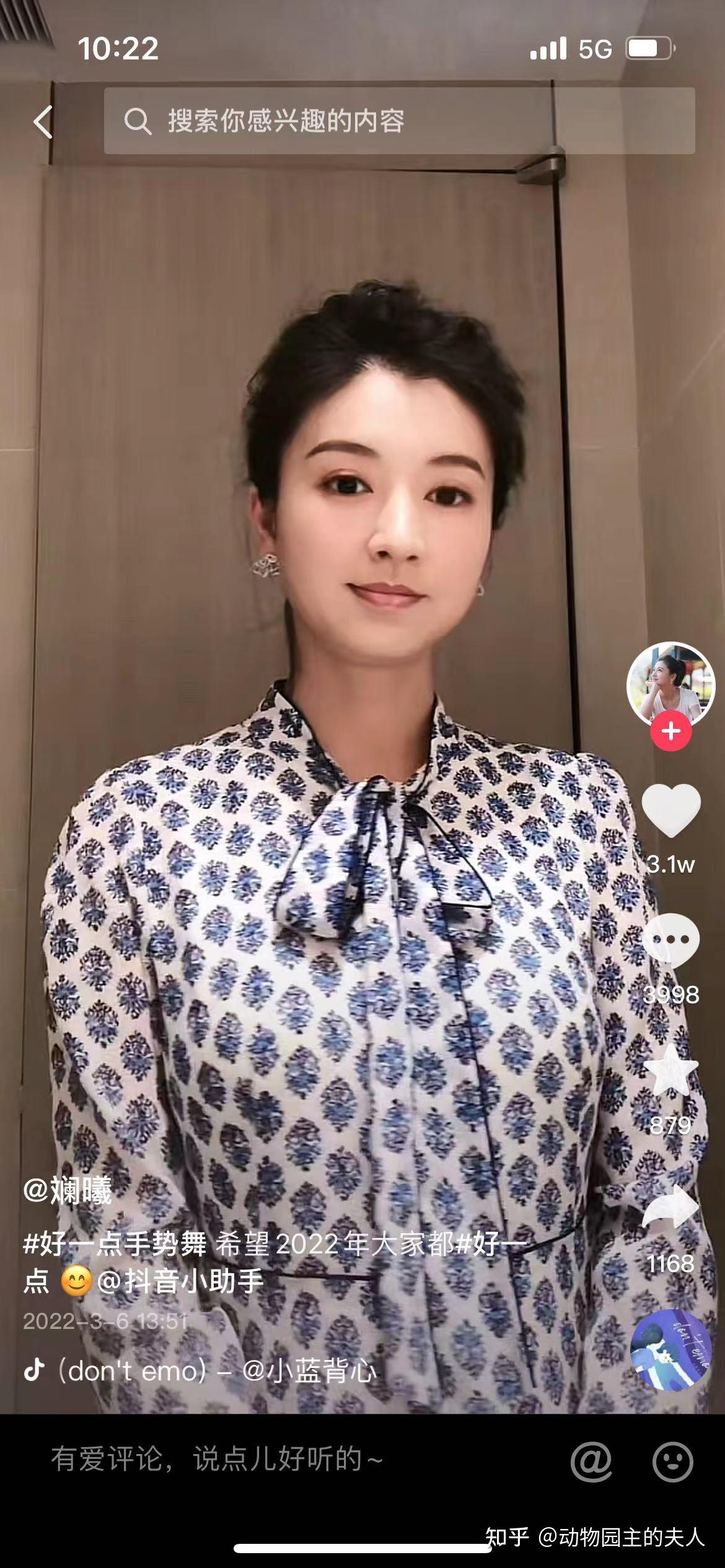Open the @抖音小助手 mention

[181, 1281]
